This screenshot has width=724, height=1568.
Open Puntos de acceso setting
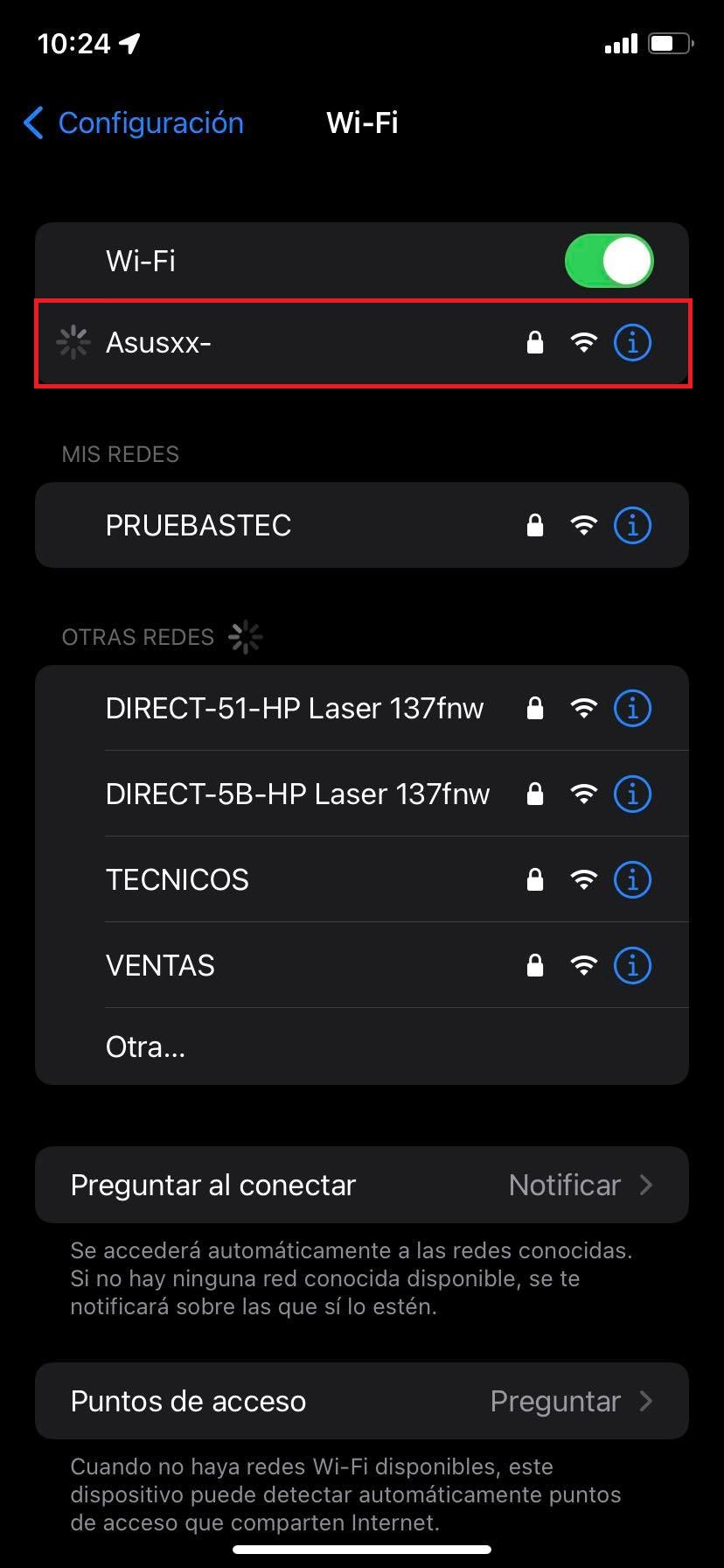coord(361,1402)
